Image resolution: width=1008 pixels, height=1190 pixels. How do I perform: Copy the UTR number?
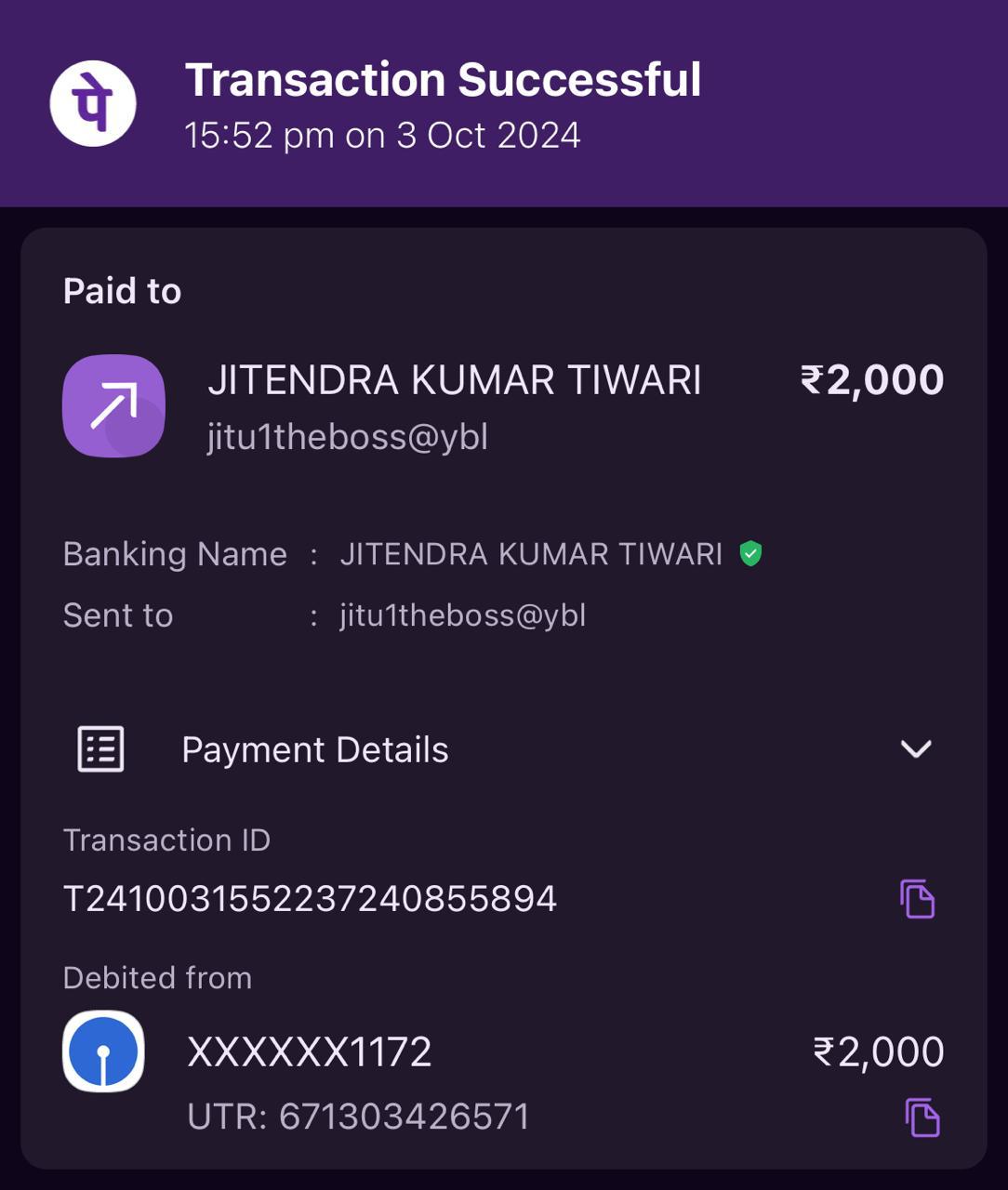coord(922,1117)
